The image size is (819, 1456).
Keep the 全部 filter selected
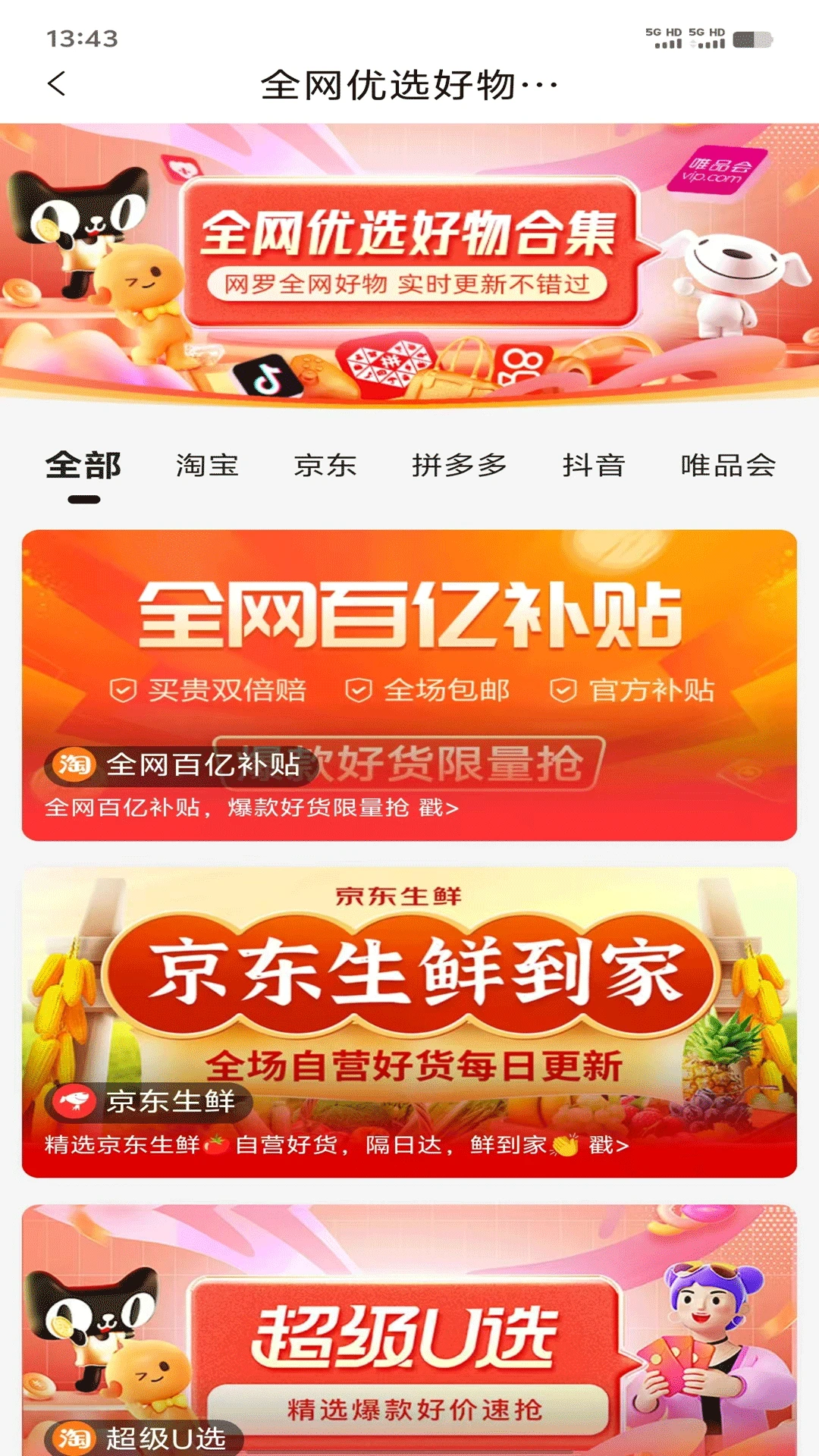pyautogui.click(x=83, y=466)
